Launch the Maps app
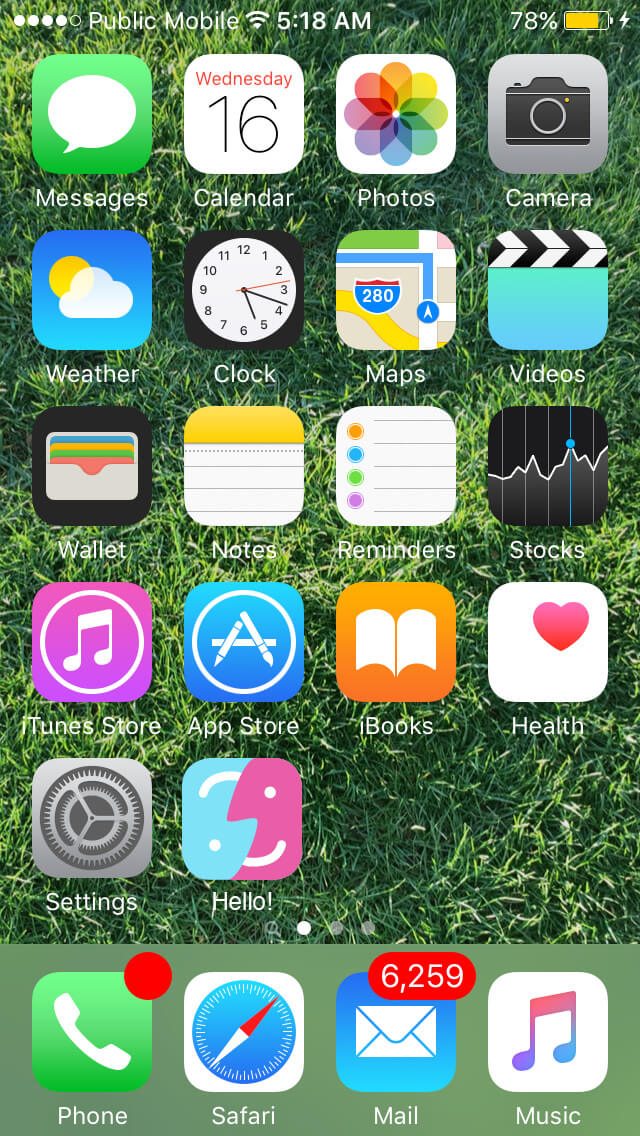Viewport: 640px width, 1136px height. pos(396,290)
